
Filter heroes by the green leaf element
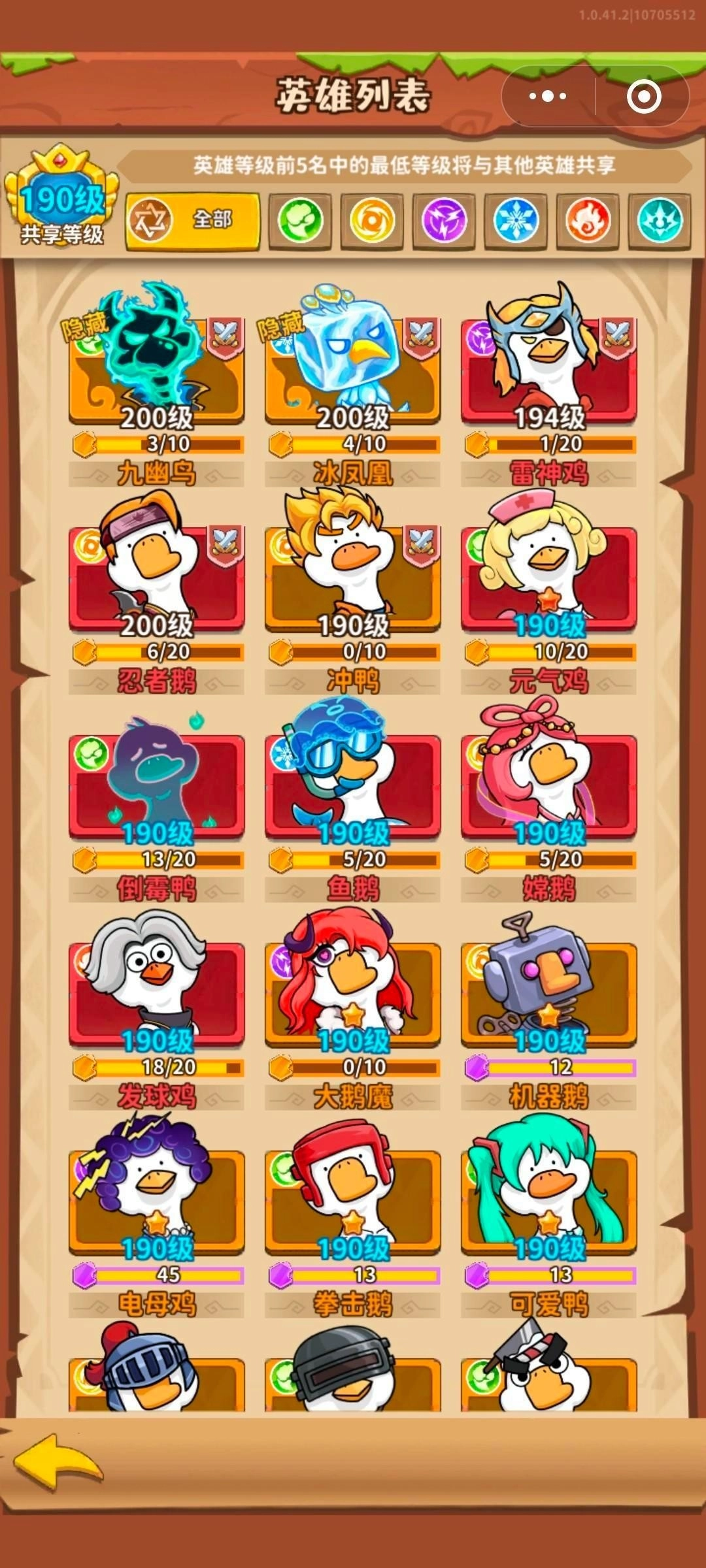pyautogui.click(x=300, y=220)
